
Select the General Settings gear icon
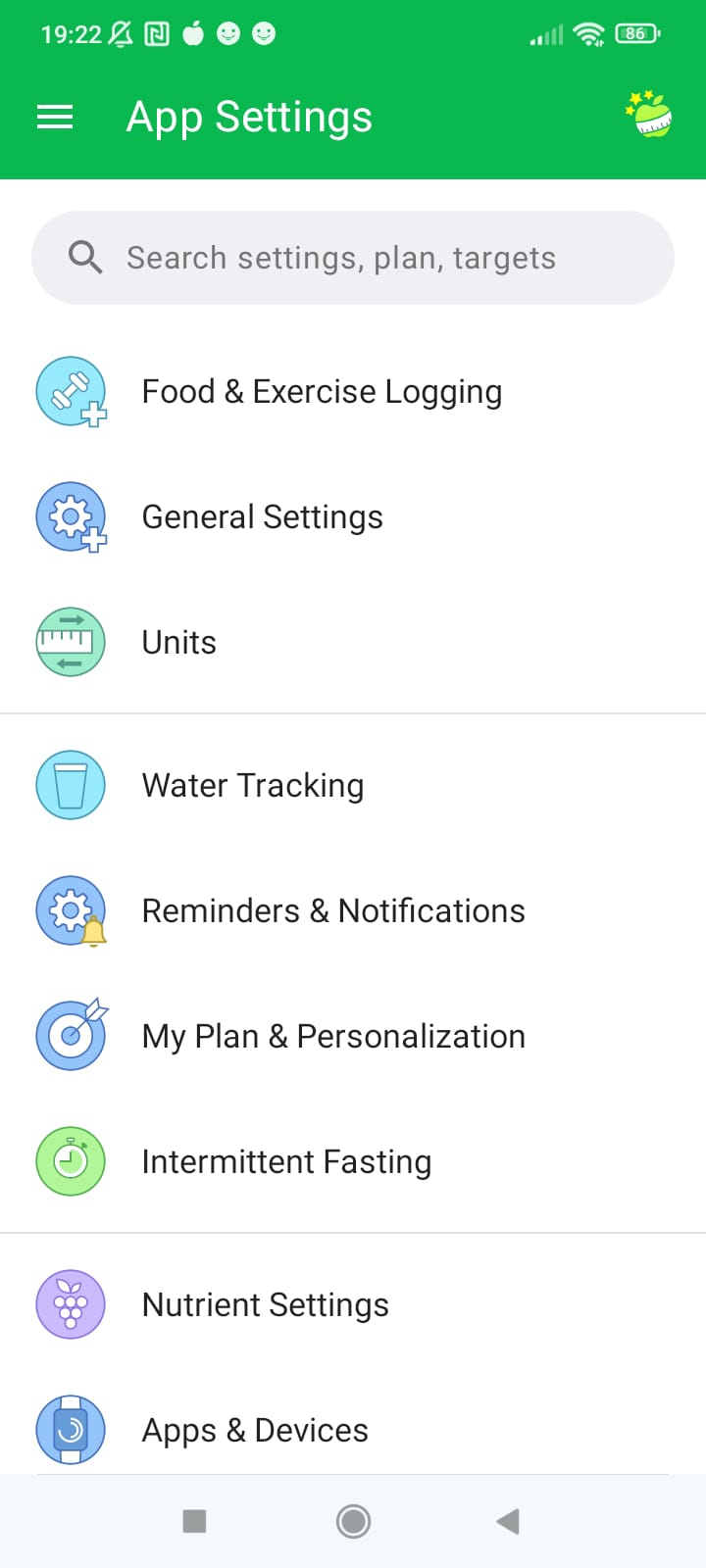pyautogui.click(x=70, y=516)
